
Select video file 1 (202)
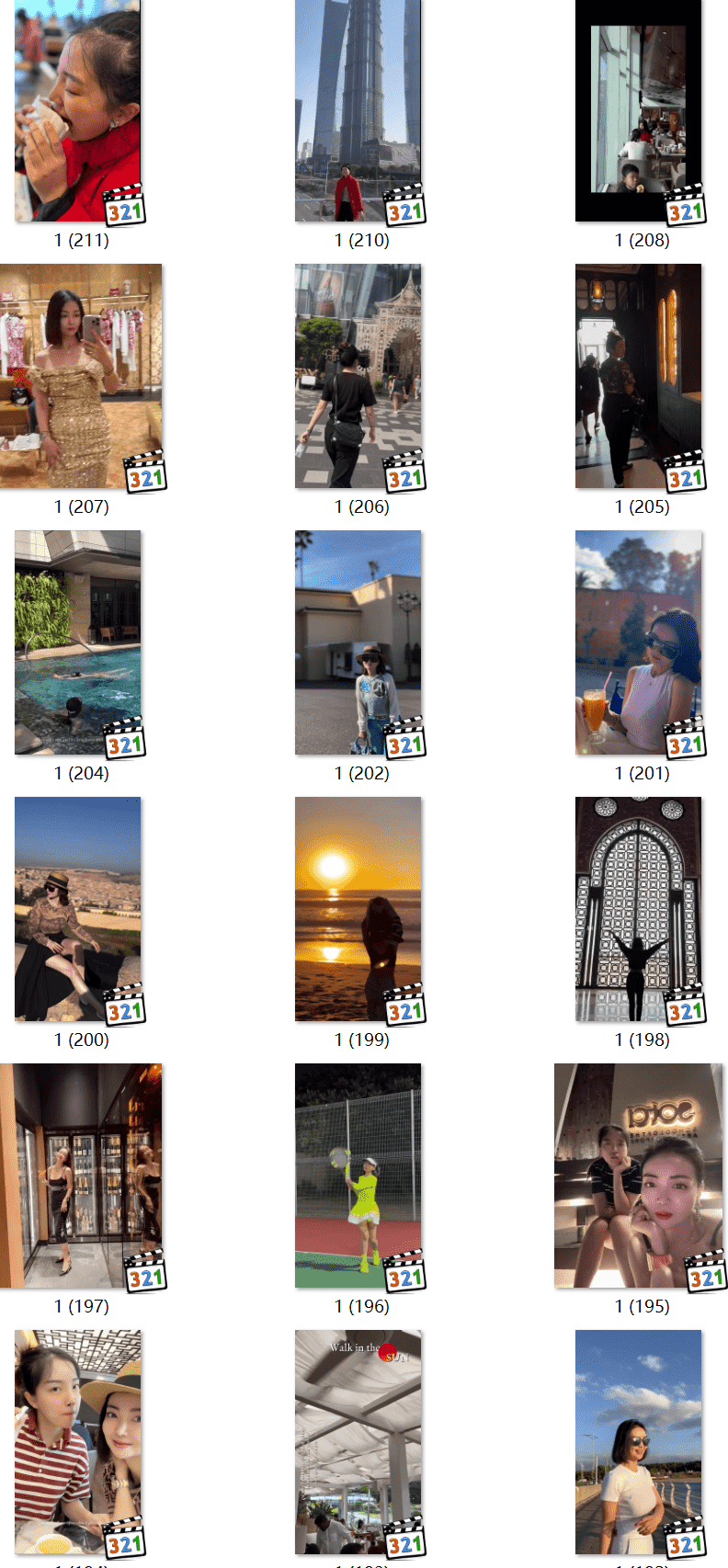point(358,642)
